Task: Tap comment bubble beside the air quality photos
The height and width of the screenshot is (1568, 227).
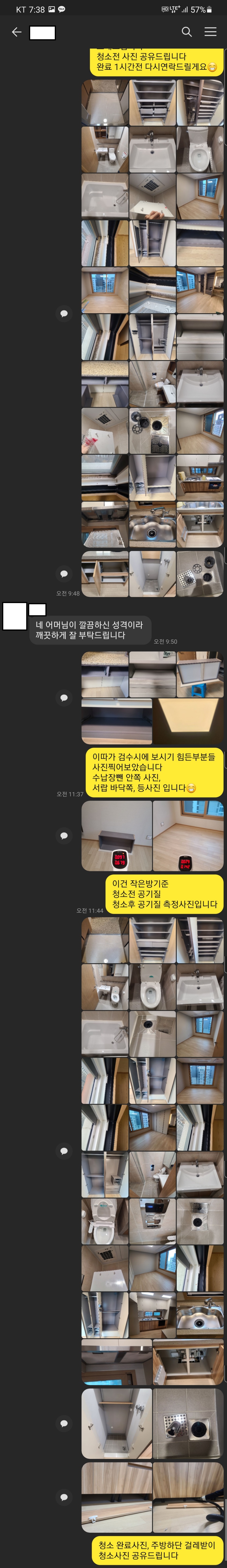Action: pyautogui.click(x=63, y=835)
